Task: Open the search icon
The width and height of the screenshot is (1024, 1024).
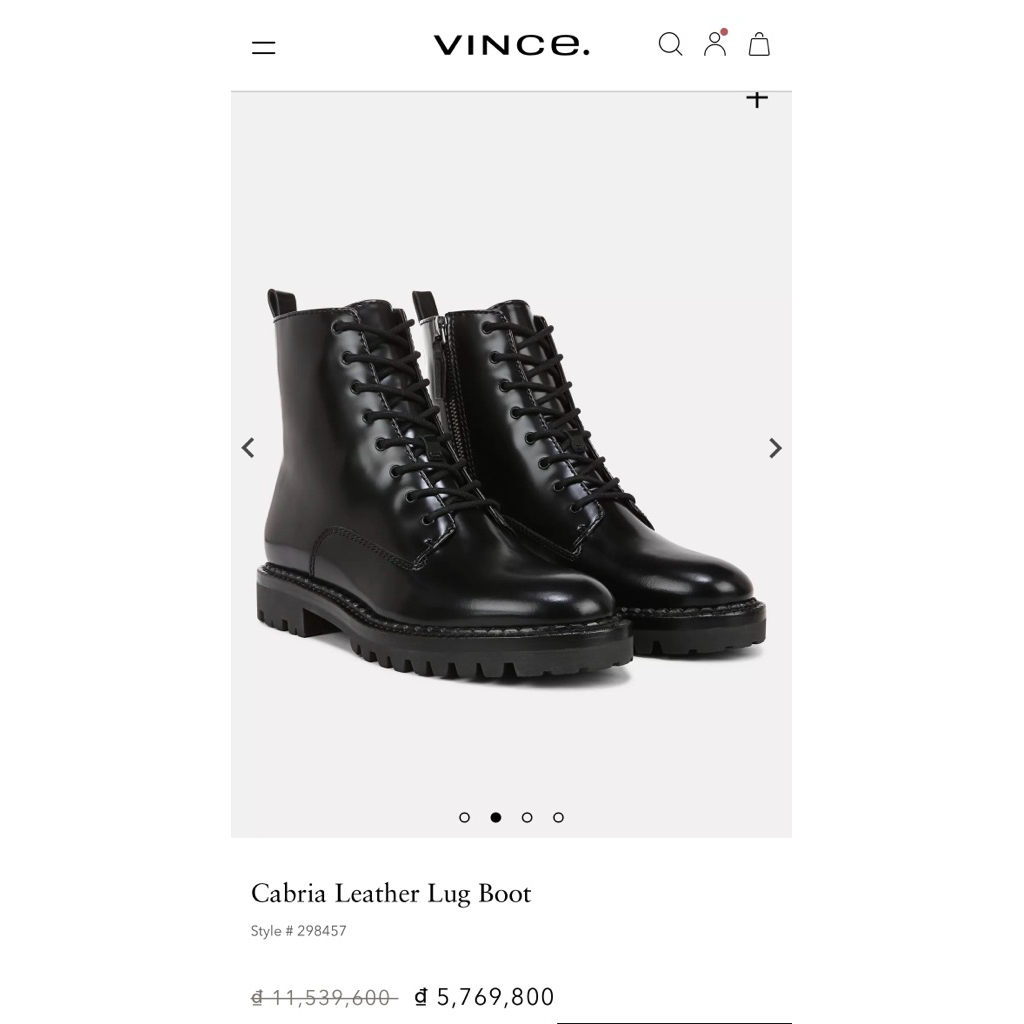Action: coord(670,44)
